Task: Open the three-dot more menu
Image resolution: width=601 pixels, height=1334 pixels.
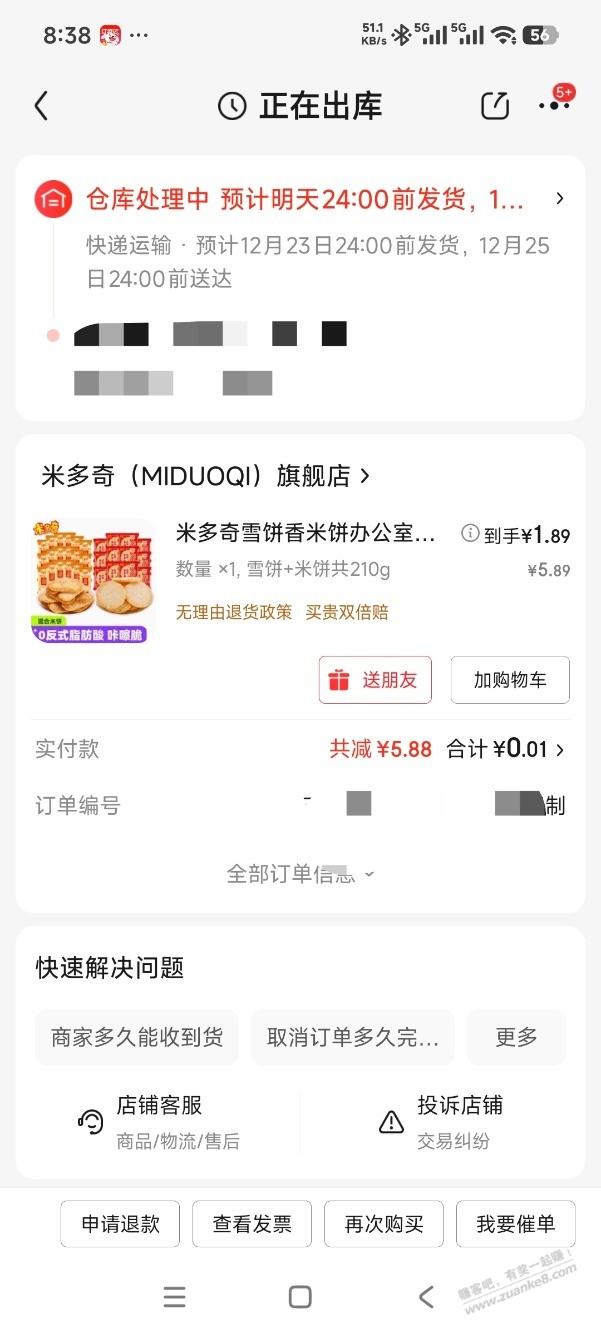Action: (x=553, y=106)
